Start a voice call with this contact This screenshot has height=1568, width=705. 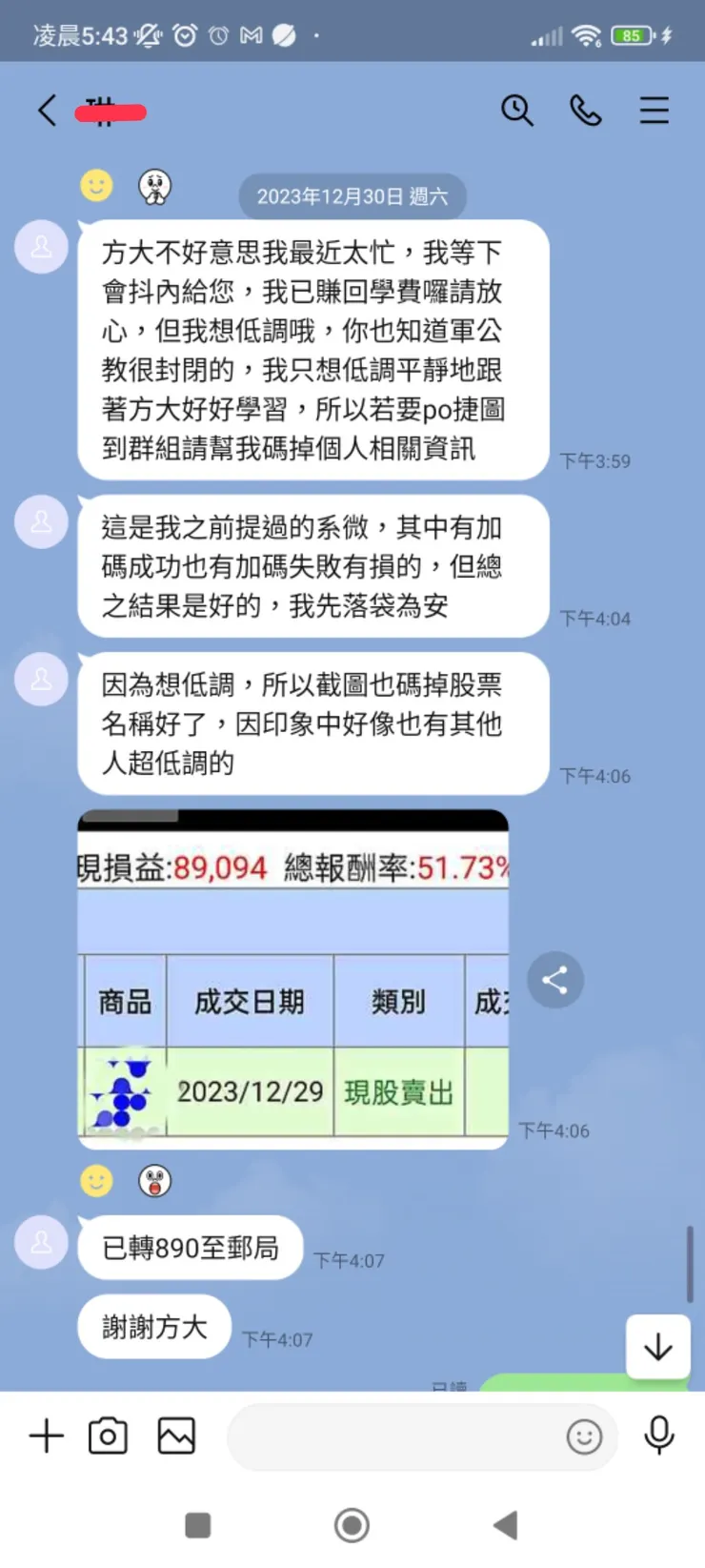coord(585,111)
